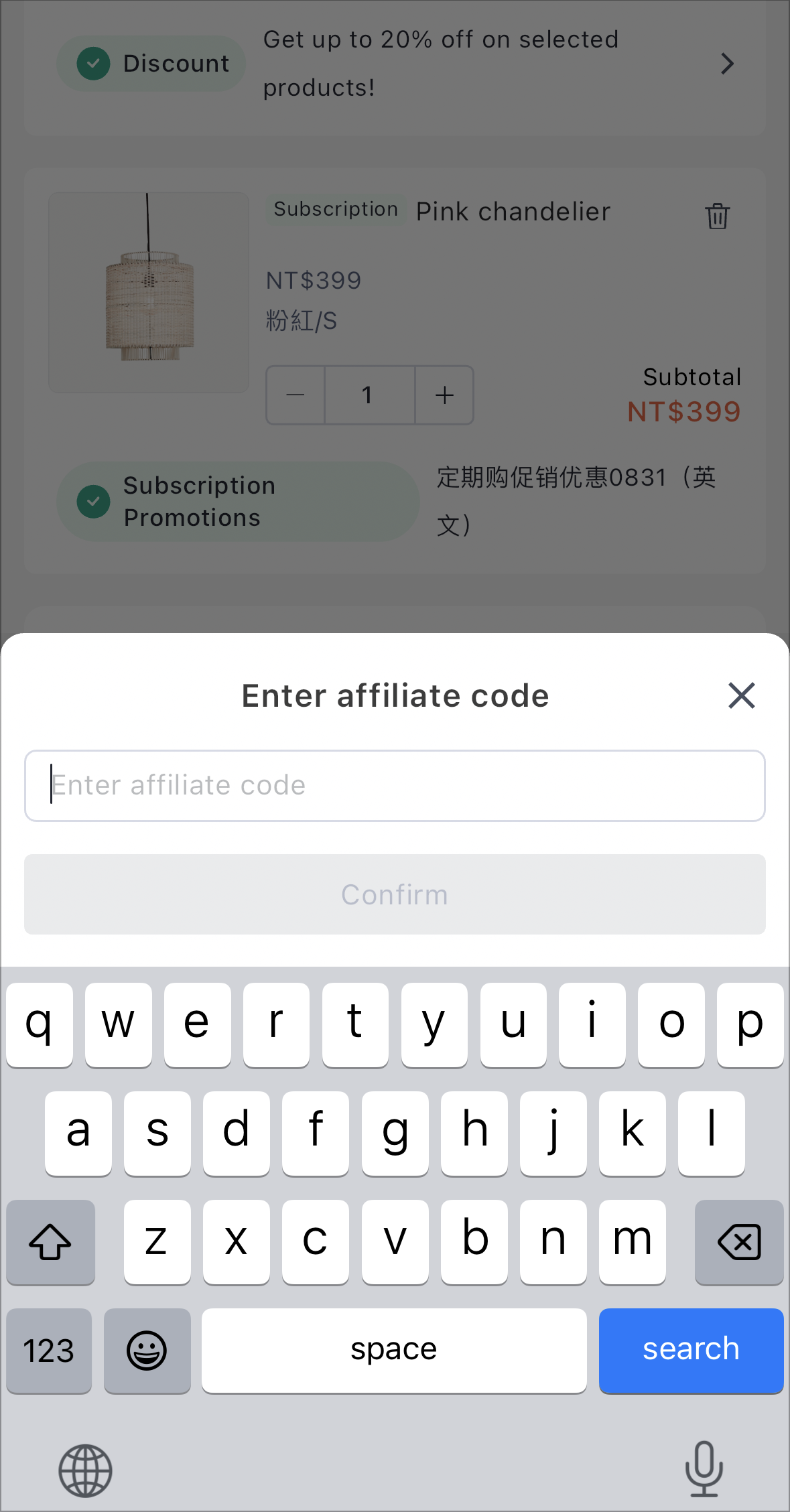Tap the space bar

point(394,1350)
